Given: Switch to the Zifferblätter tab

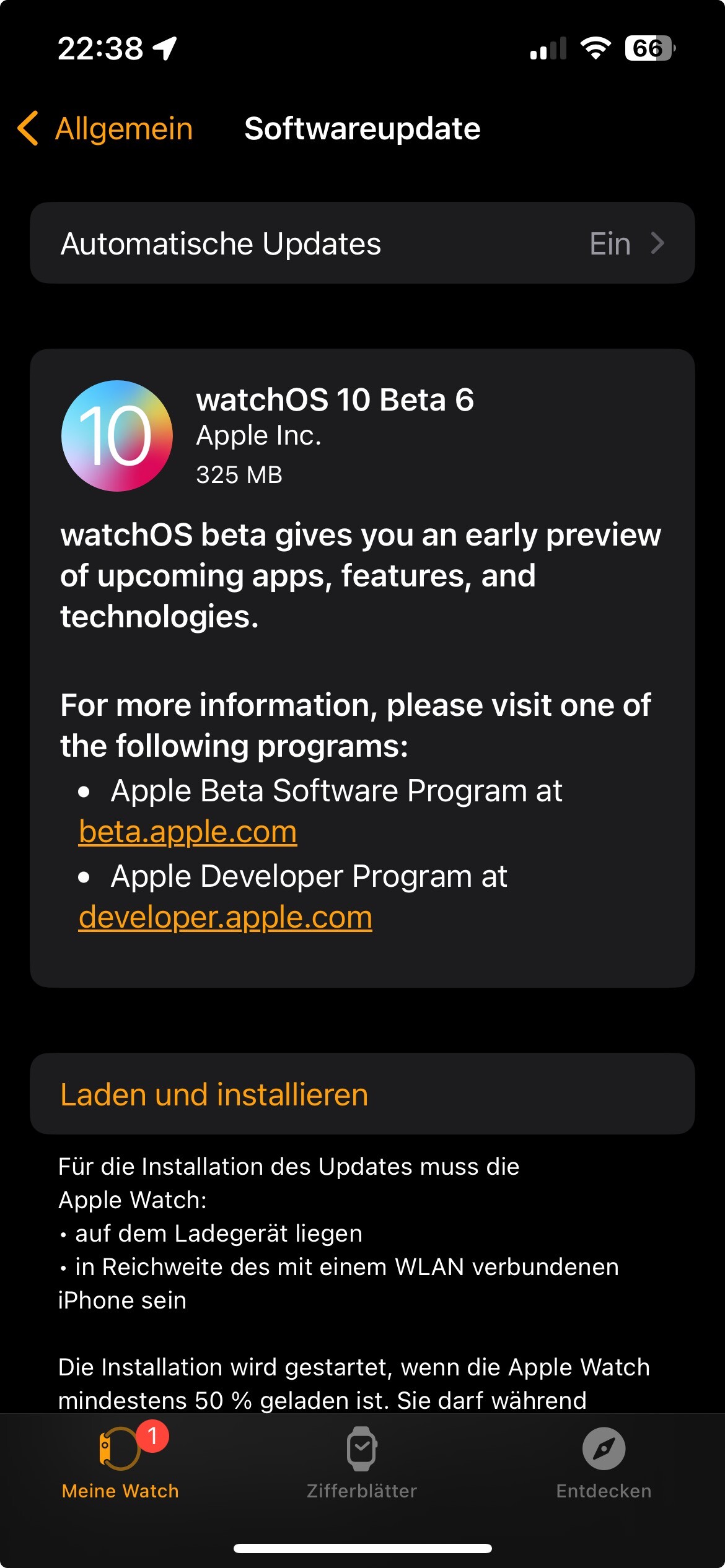Looking at the screenshot, I should tap(362, 1463).
